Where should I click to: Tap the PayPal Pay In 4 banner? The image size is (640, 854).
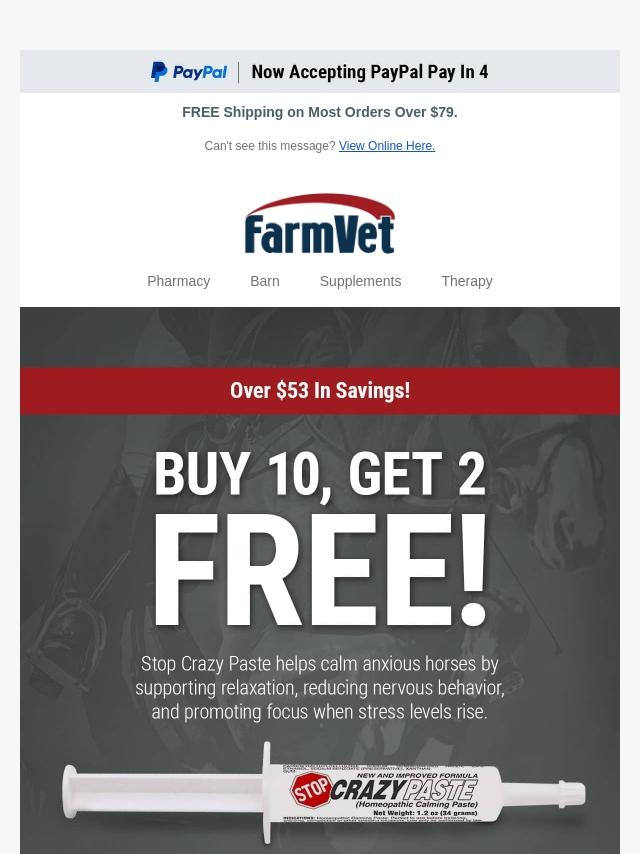(x=320, y=72)
